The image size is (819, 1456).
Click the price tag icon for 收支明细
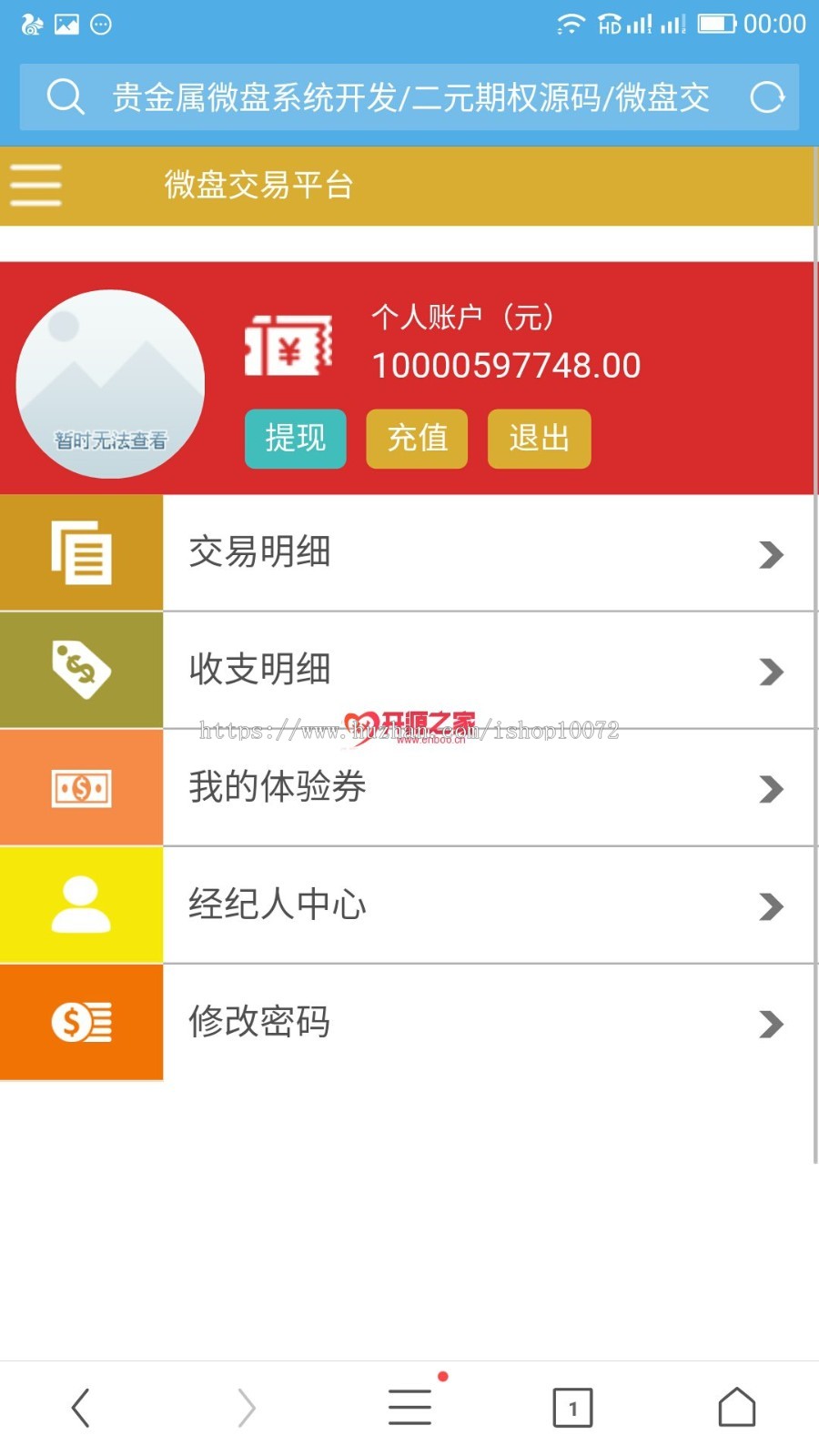point(82,670)
